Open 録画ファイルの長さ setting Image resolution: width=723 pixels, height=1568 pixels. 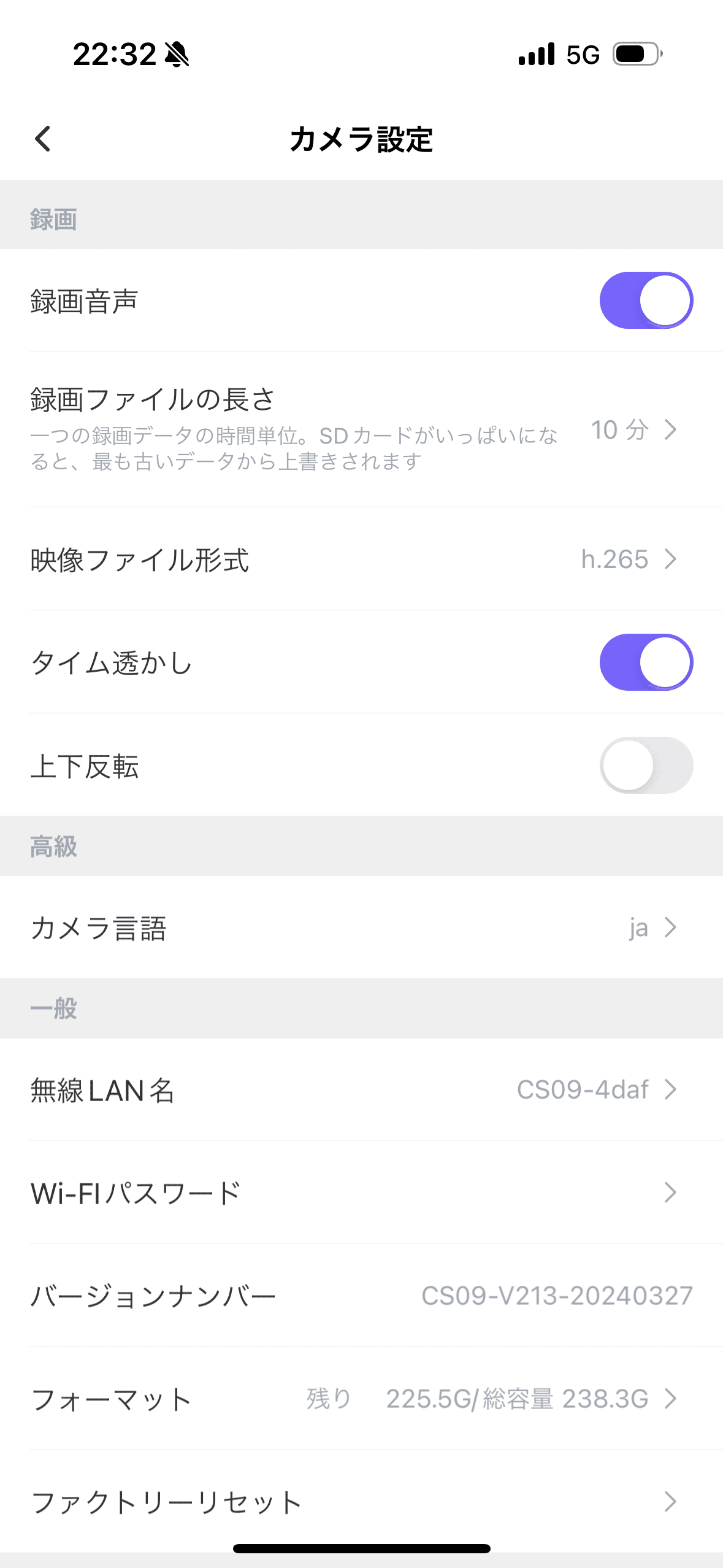[362, 429]
